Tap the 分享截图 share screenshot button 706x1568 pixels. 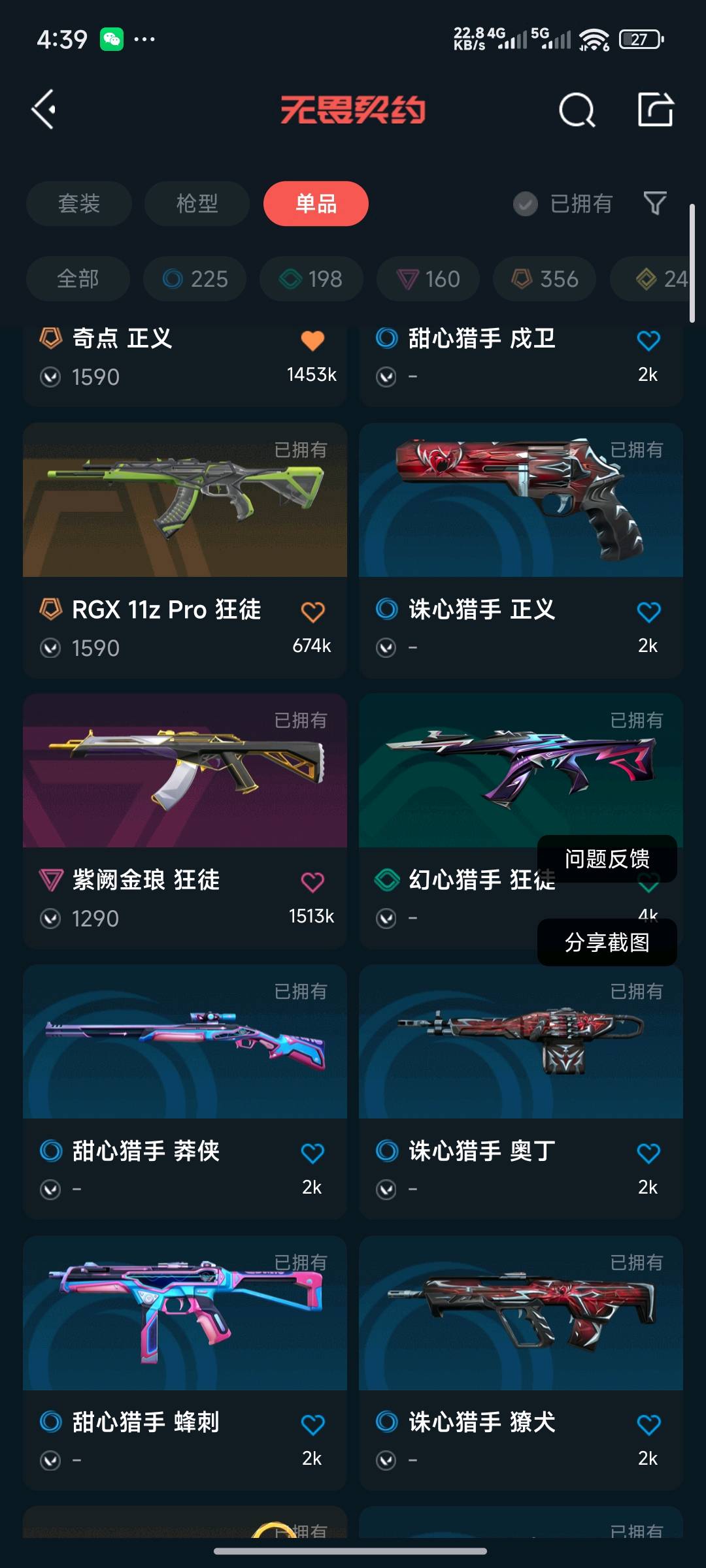click(x=607, y=942)
